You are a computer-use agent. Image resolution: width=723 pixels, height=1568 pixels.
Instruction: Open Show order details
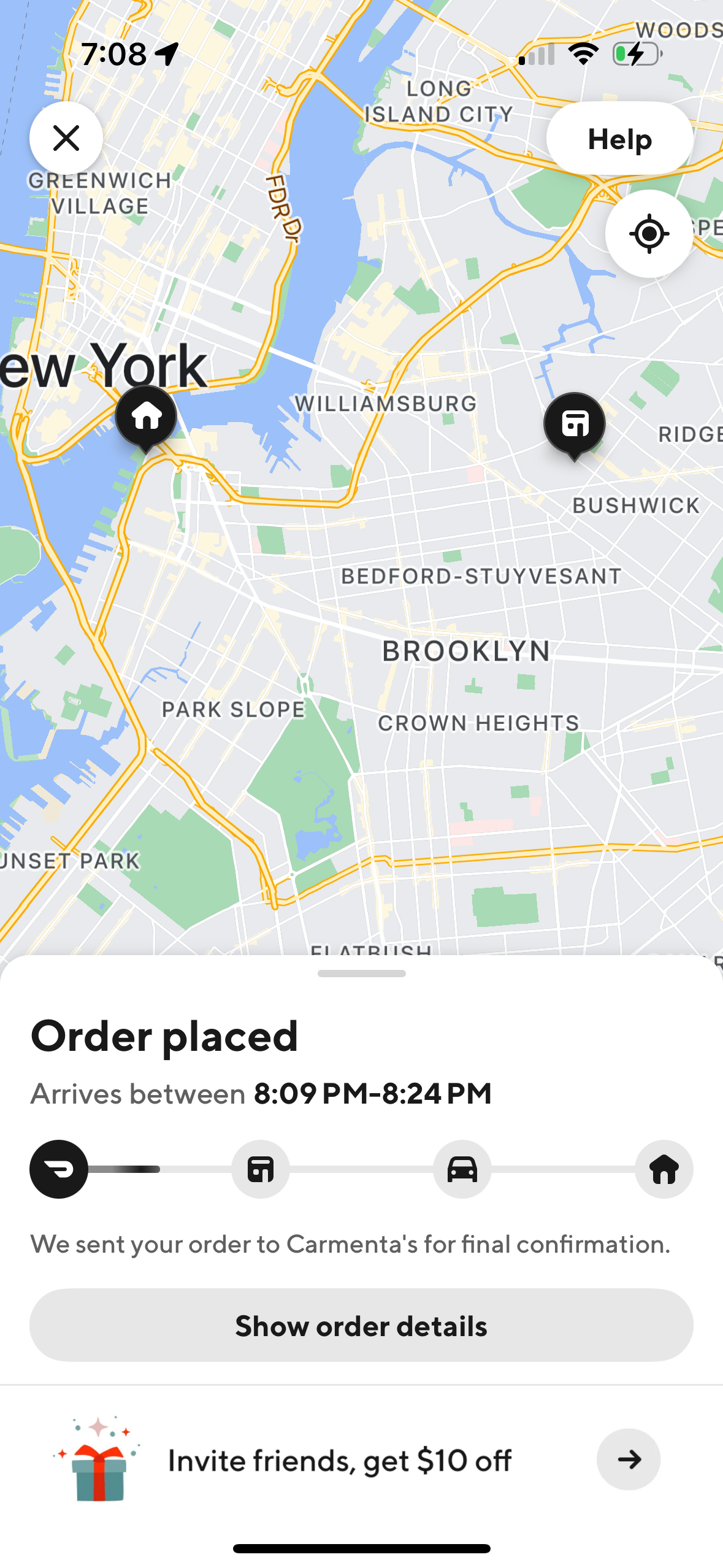coord(361,1325)
